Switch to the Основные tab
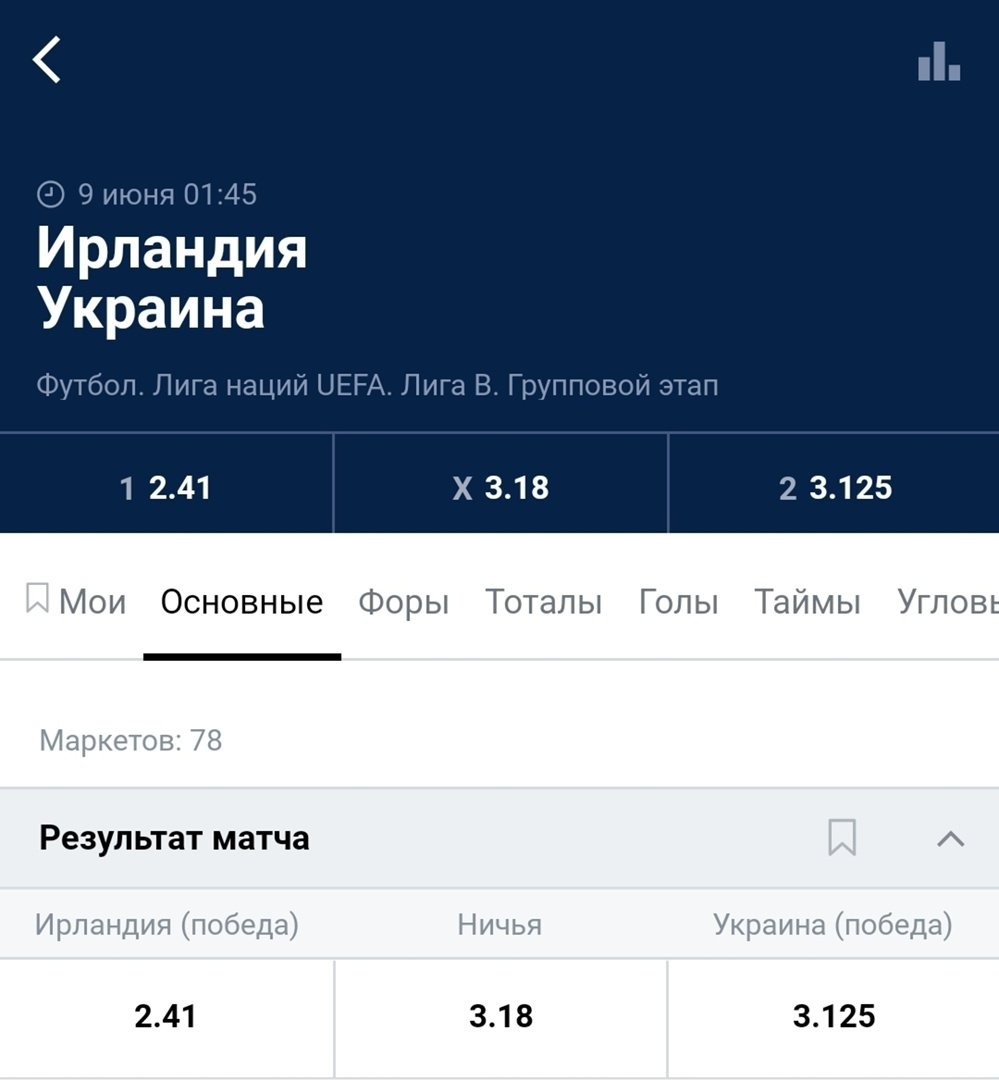This screenshot has height=1080, width=999. pos(242,602)
